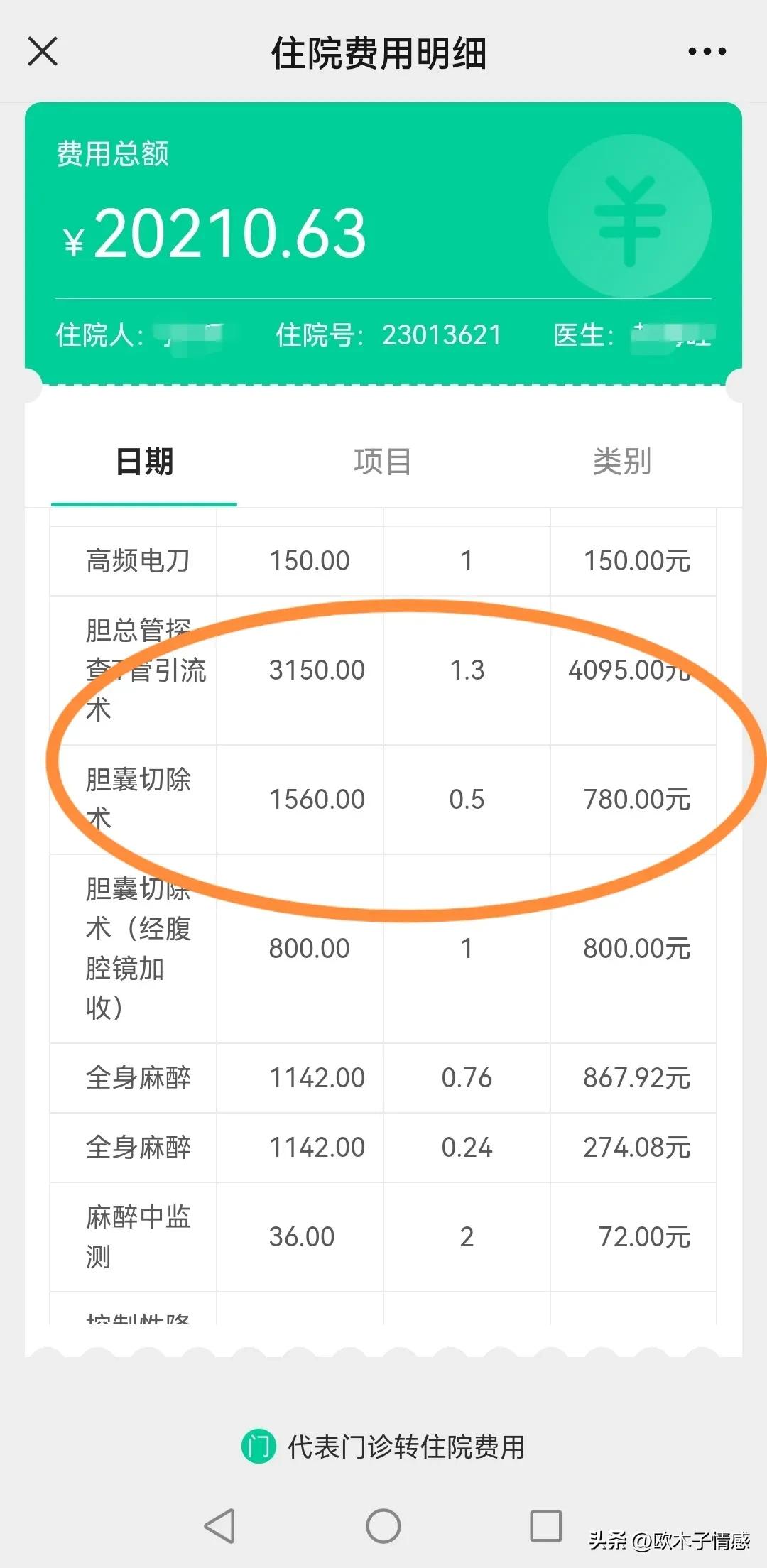
Task: Click the ¥ currency icon on the green card
Action: [629, 220]
